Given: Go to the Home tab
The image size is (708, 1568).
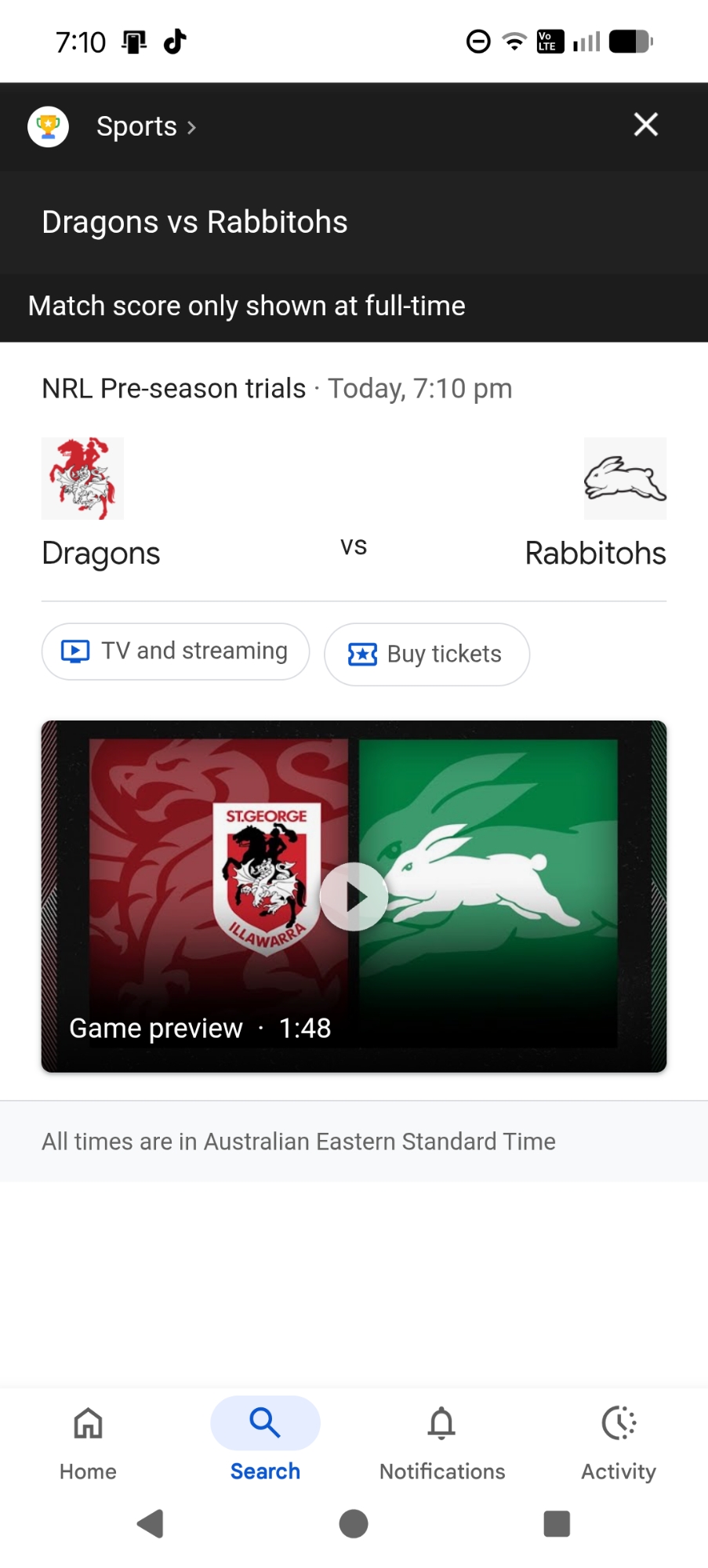Looking at the screenshot, I should pyautogui.click(x=88, y=1441).
